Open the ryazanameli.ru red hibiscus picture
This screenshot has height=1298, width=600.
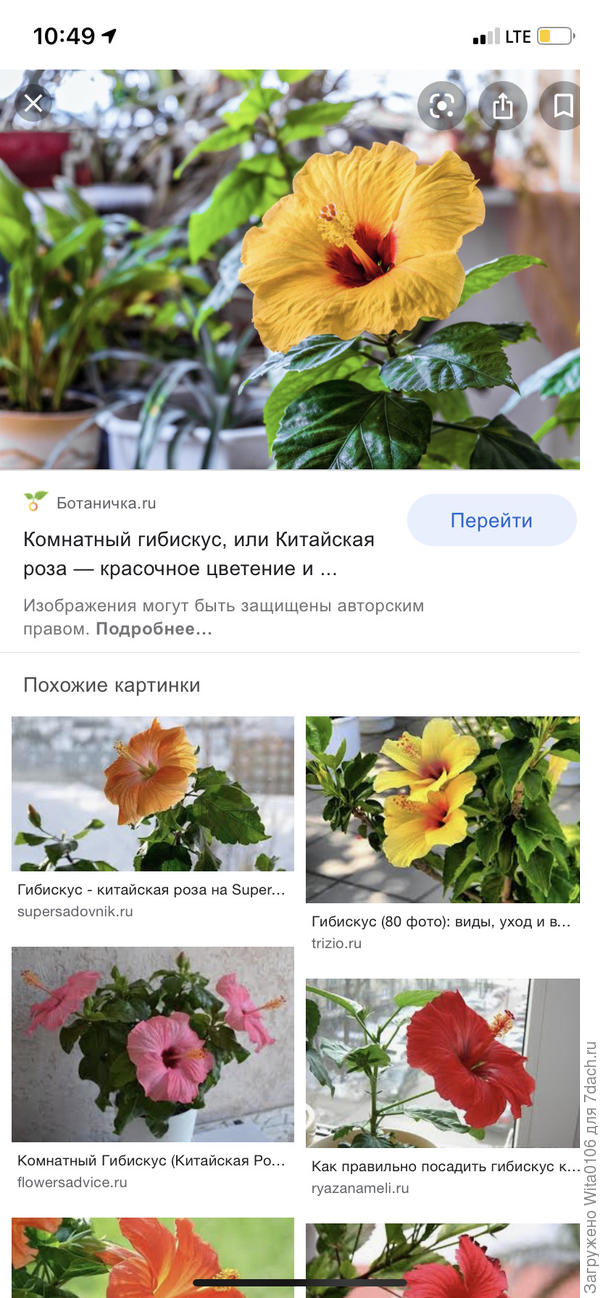tap(442, 1062)
